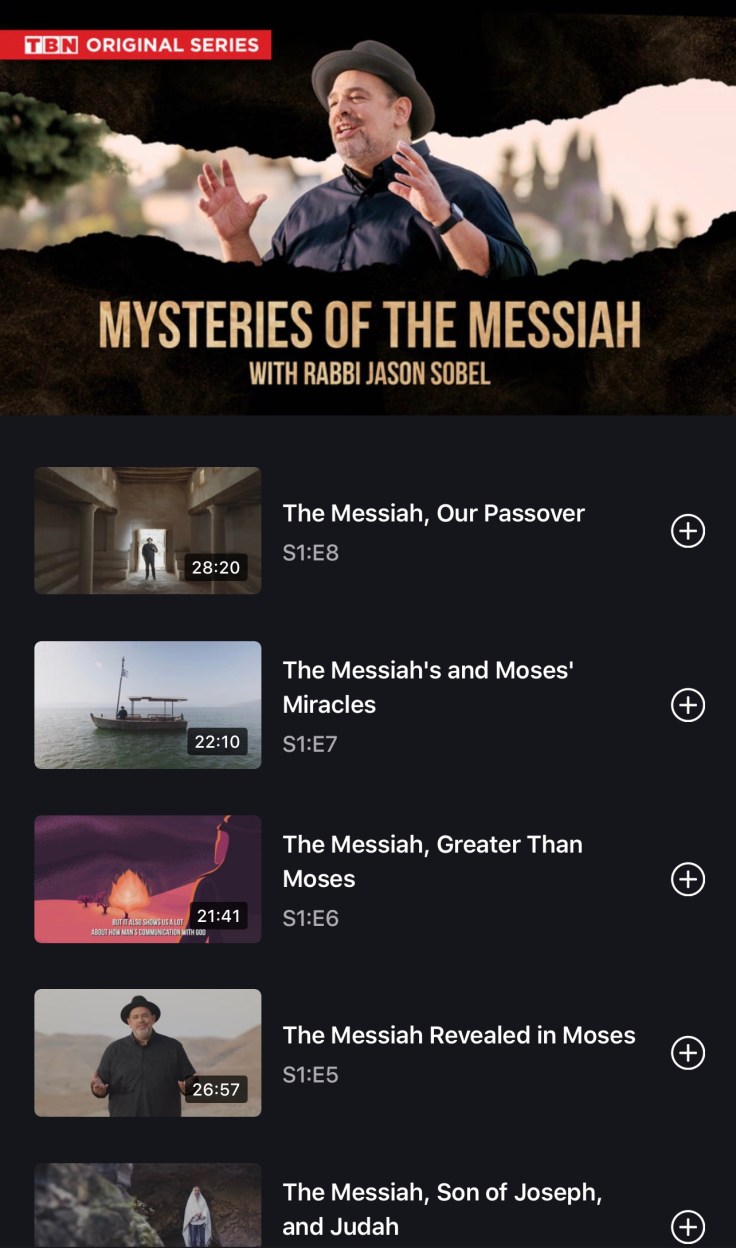Open The Messiah Revealed in Moses episode
736x1248 pixels.
point(148,1052)
